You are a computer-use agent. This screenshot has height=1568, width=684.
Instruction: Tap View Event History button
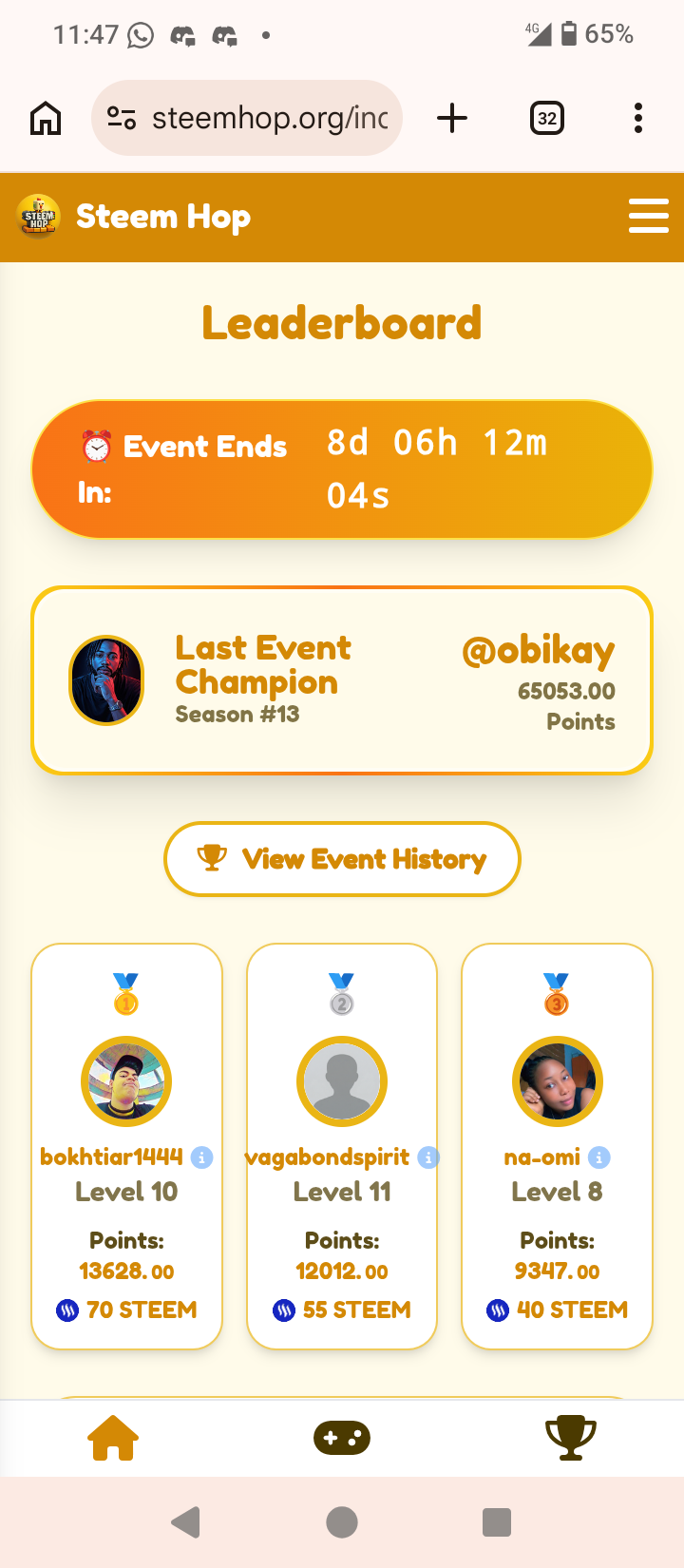click(x=342, y=859)
